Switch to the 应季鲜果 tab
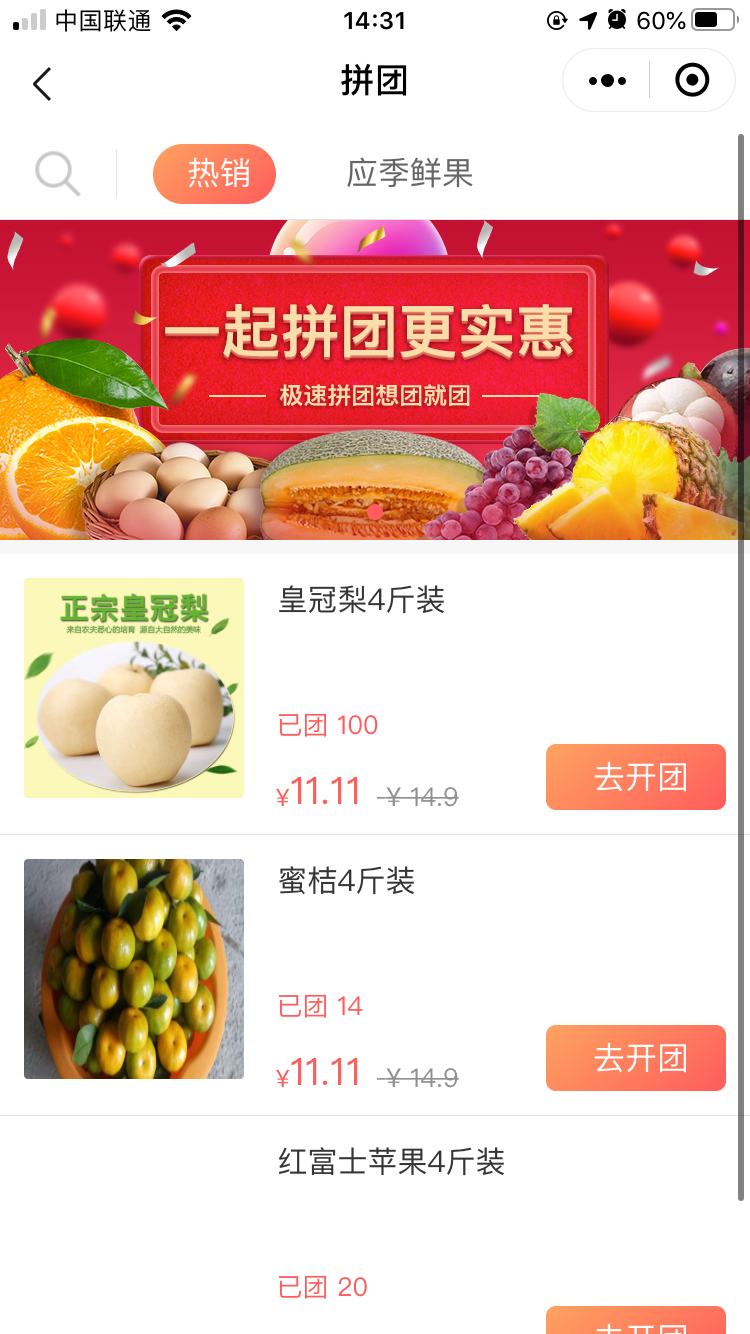 pos(409,174)
